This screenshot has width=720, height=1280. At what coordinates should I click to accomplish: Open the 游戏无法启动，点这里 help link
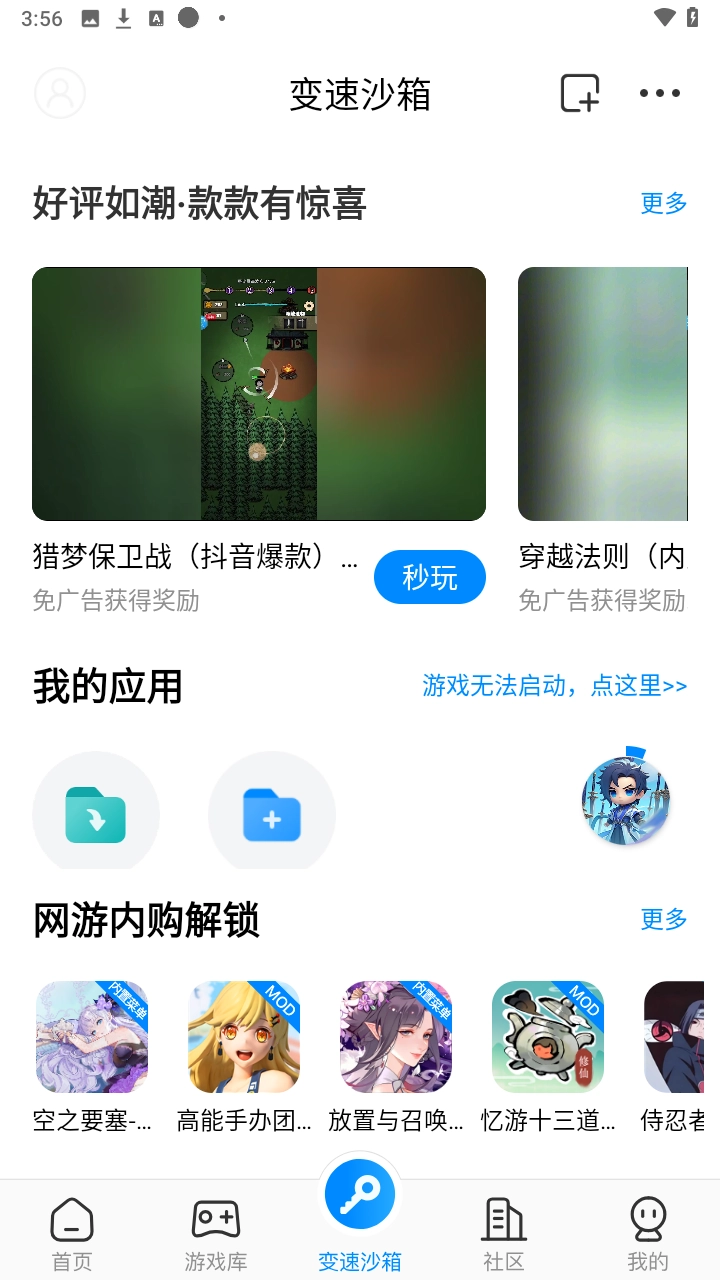(555, 686)
